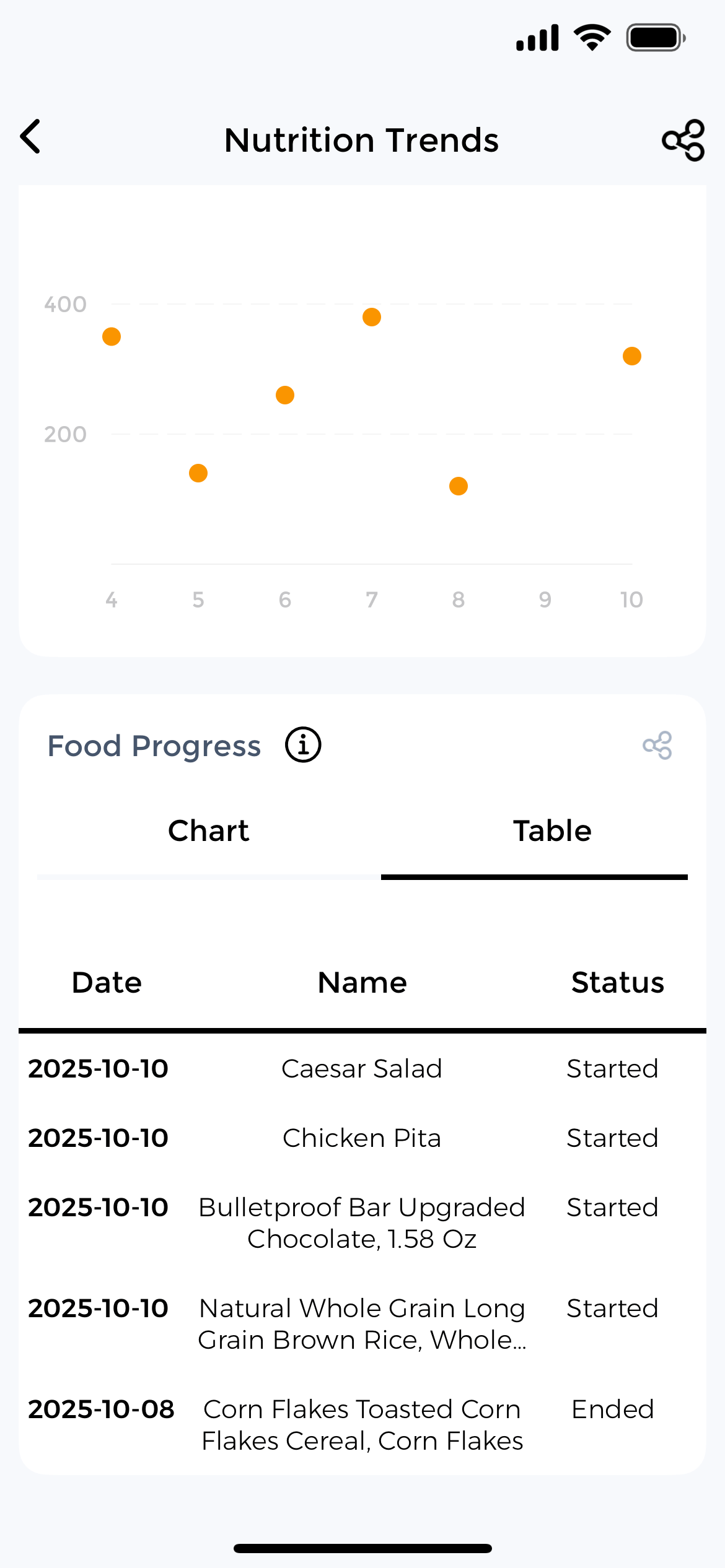Tap the back arrow to leave Nutrition Trends
725x1568 pixels.
[x=30, y=137]
